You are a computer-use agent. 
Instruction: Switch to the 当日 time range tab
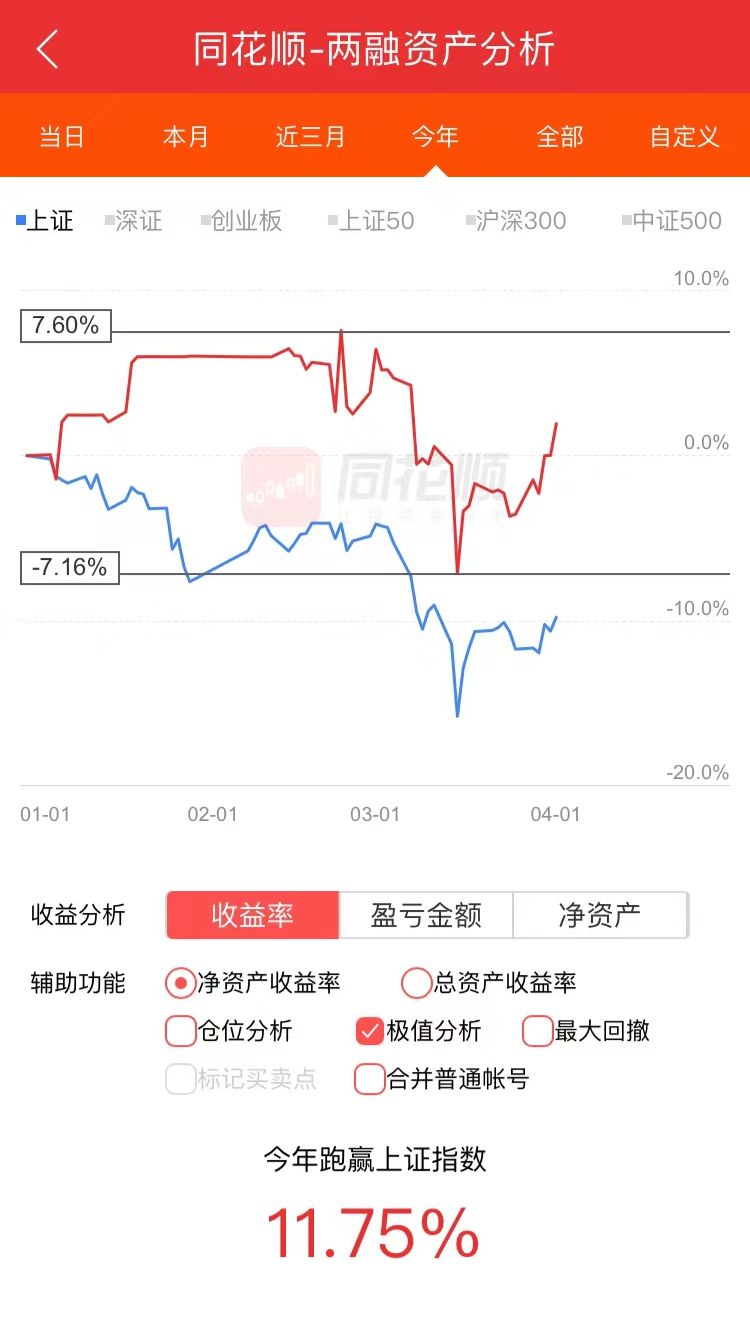coord(62,136)
